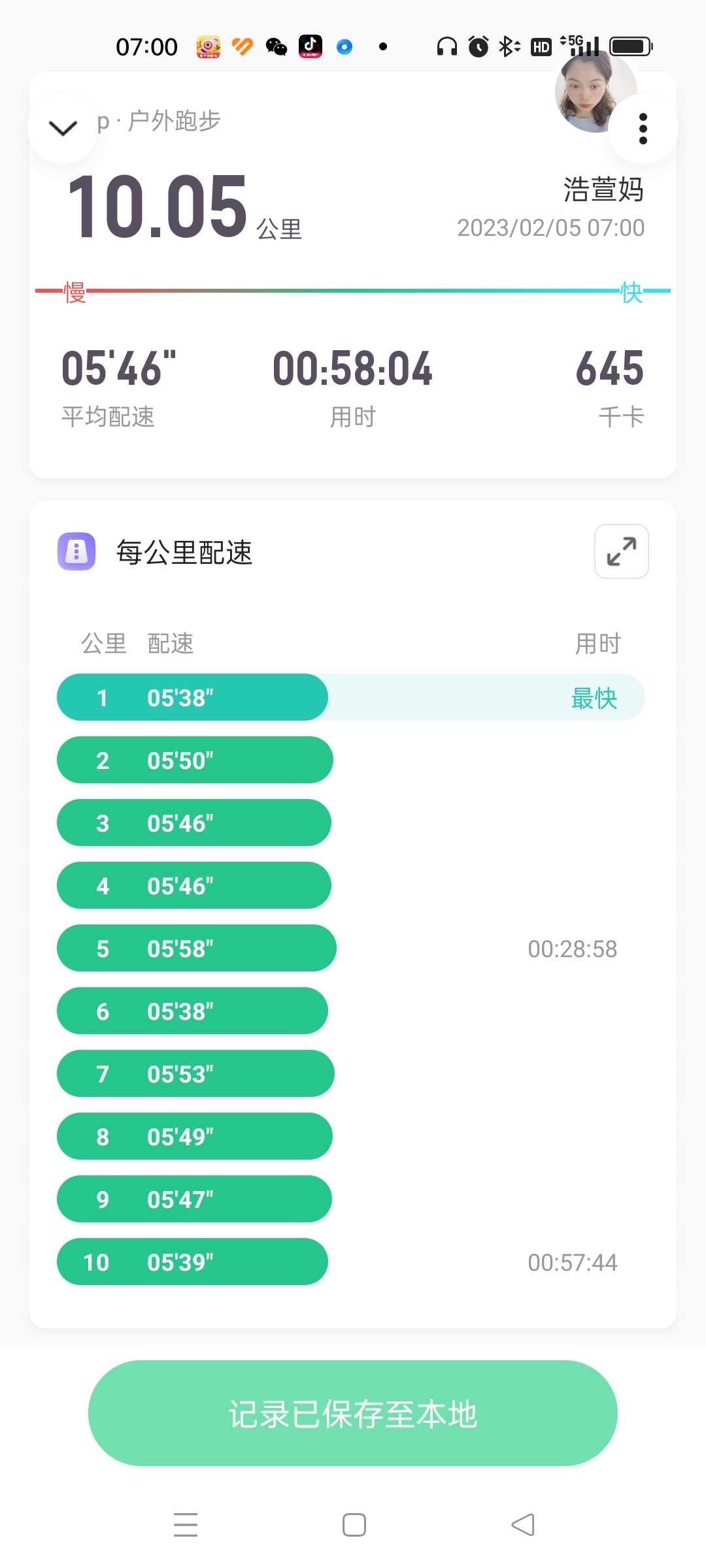The width and height of the screenshot is (706, 1568).
Task: Collapse the run summary with the down chevron
Action: (63, 128)
